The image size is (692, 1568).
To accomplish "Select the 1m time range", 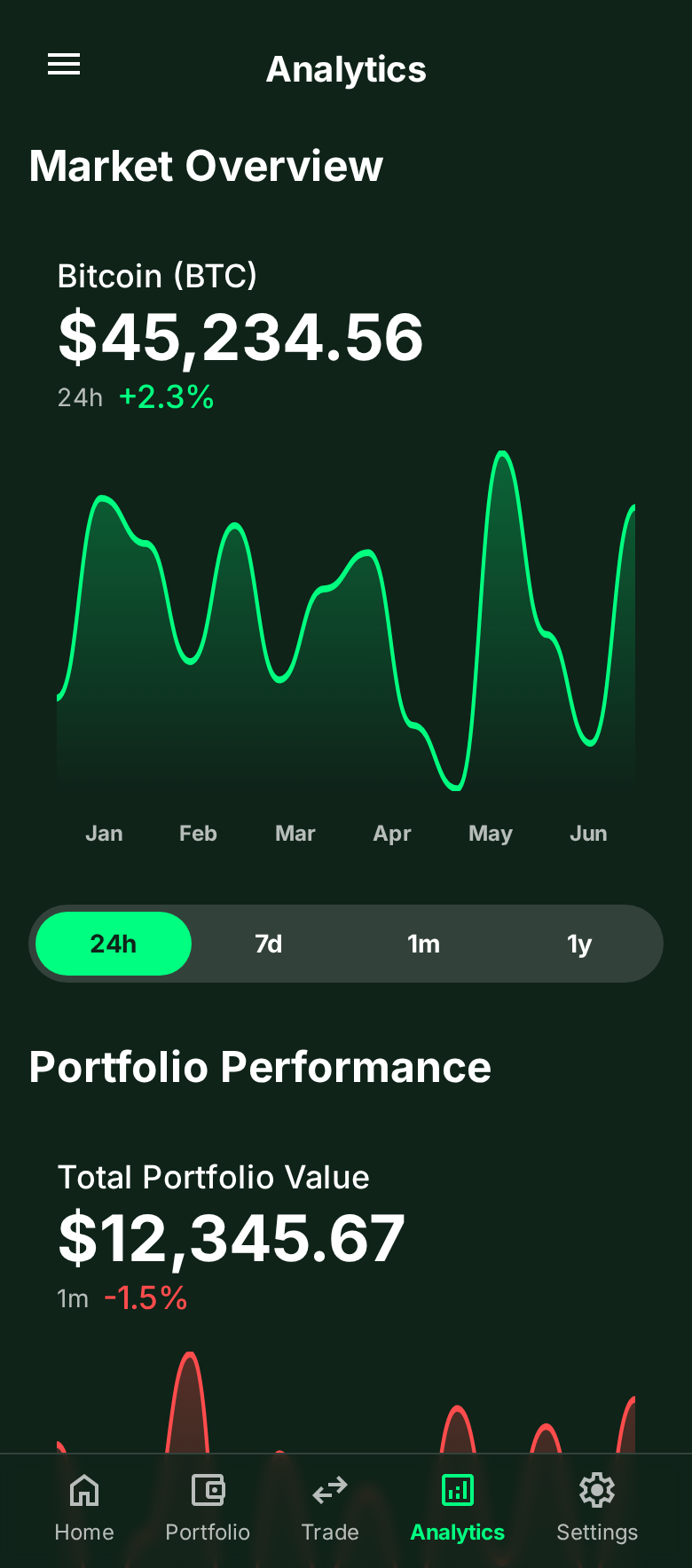I will tap(423, 944).
